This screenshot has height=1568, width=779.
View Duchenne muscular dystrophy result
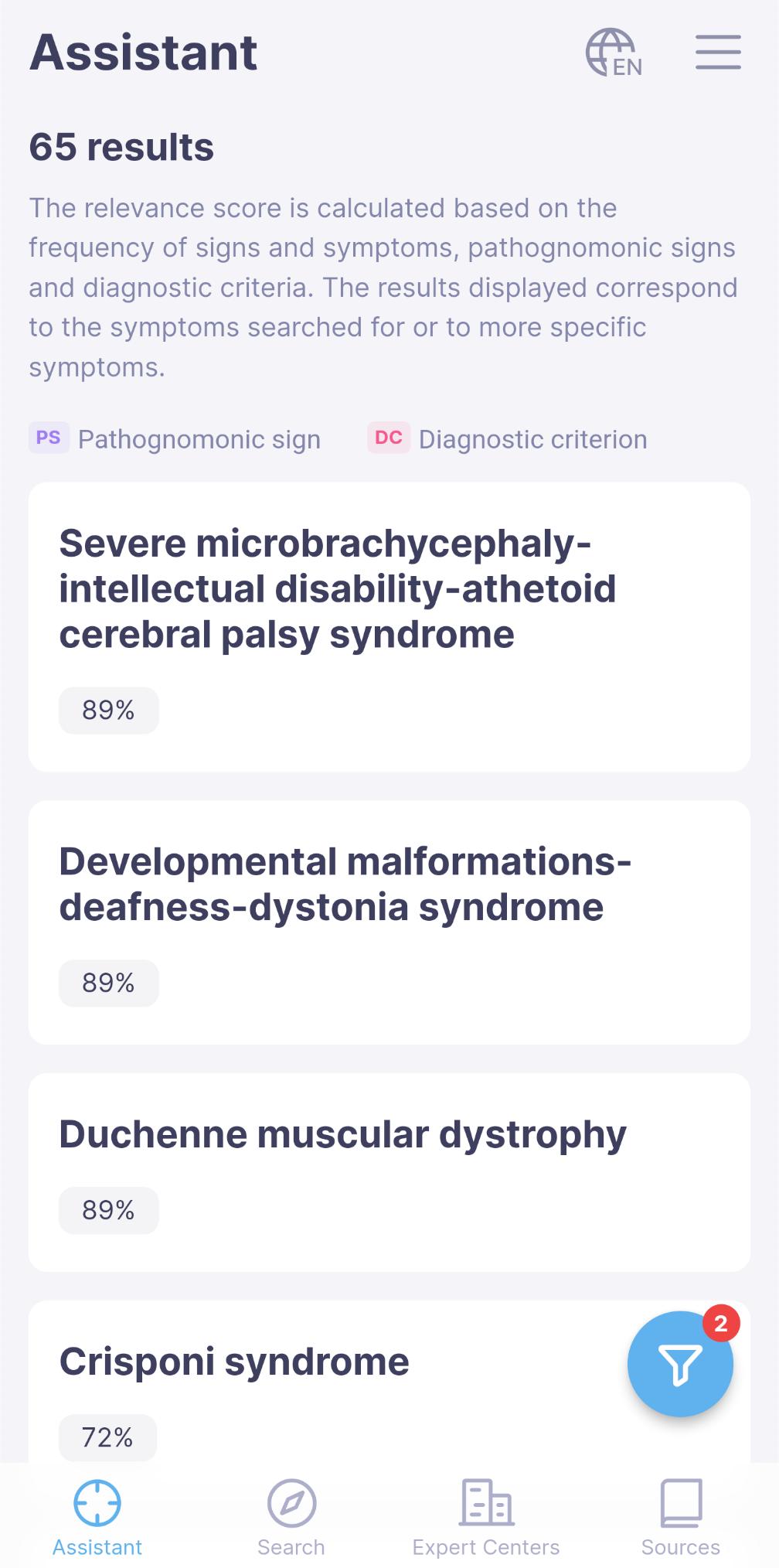tap(389, 1172)
